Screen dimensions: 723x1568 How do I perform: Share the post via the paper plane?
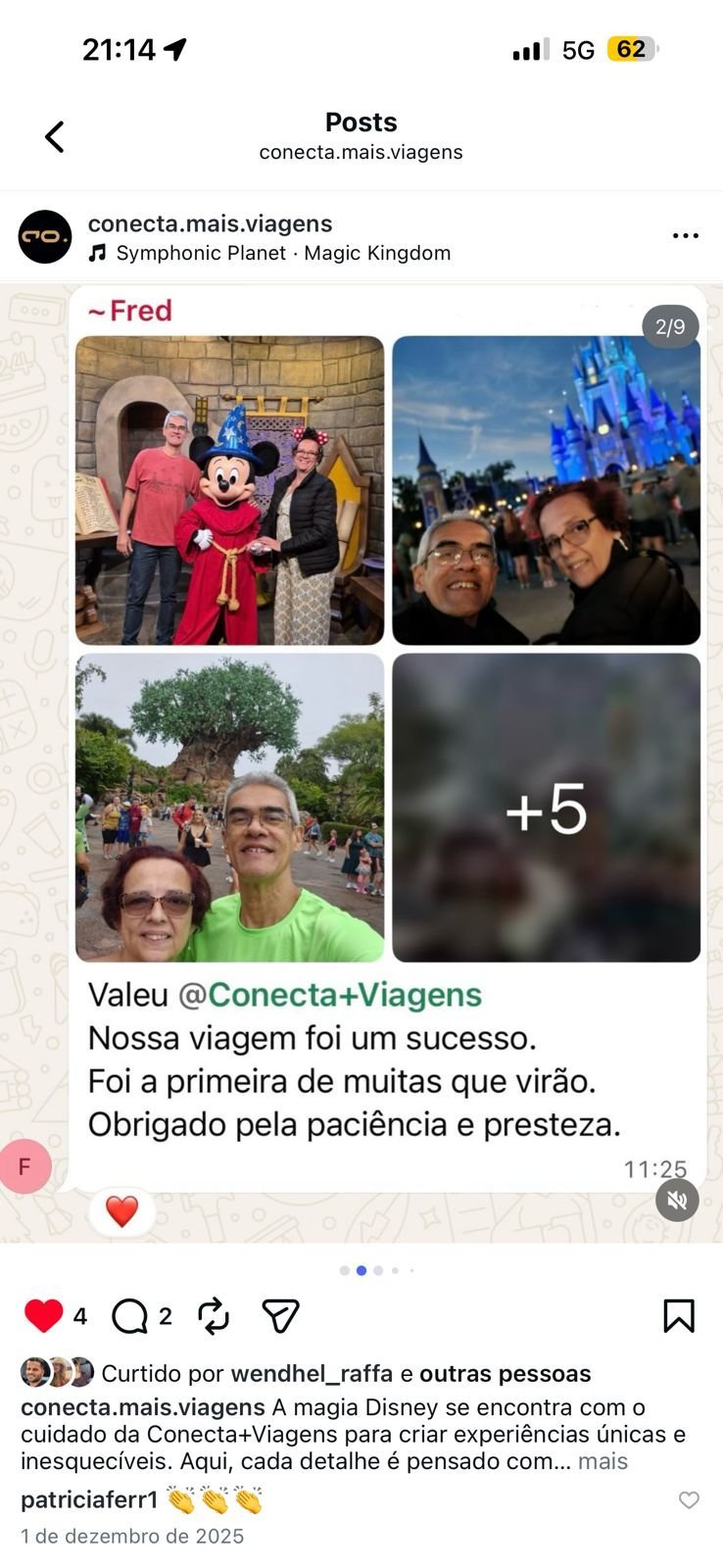[280, 1316]
